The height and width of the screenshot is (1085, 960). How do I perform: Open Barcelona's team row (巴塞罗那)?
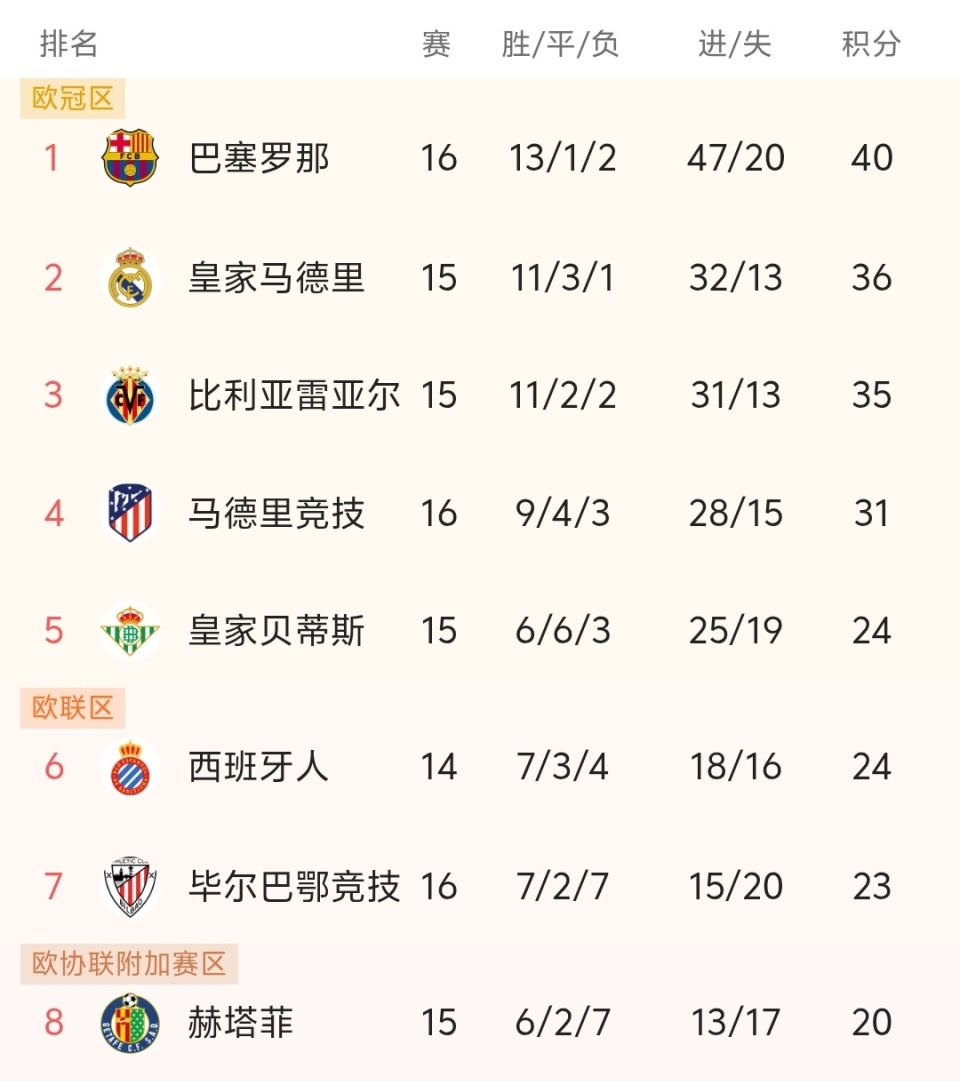260,158
